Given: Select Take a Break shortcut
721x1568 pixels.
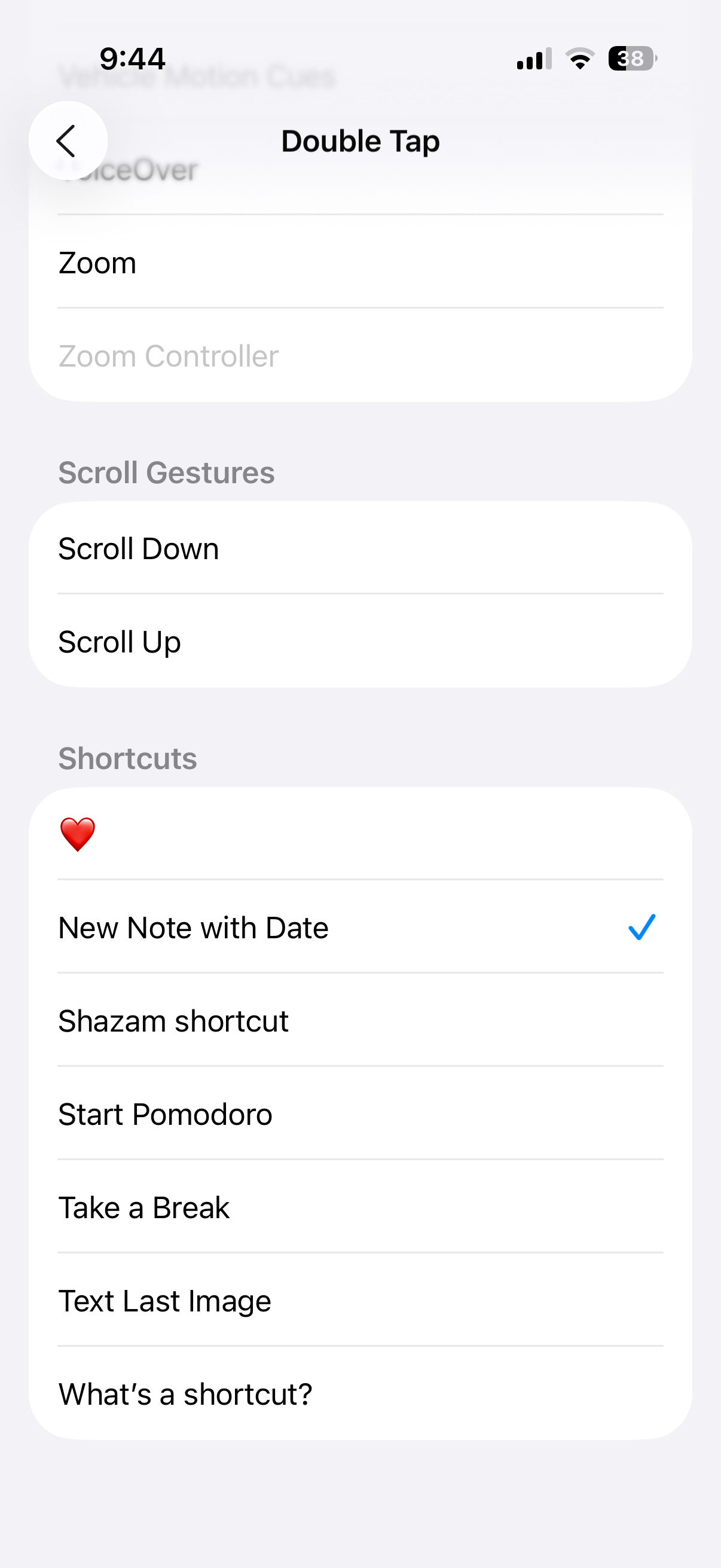Looking at the screenshot, I should (x=359, y=1207).
